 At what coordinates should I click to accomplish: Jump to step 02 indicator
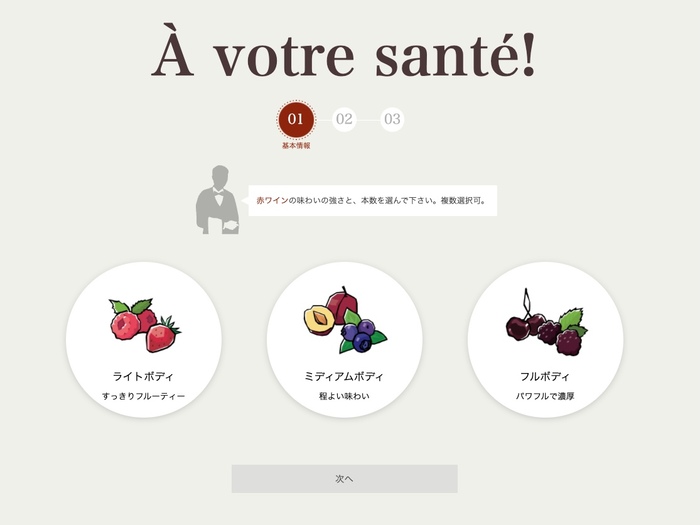tap(344, 119)
